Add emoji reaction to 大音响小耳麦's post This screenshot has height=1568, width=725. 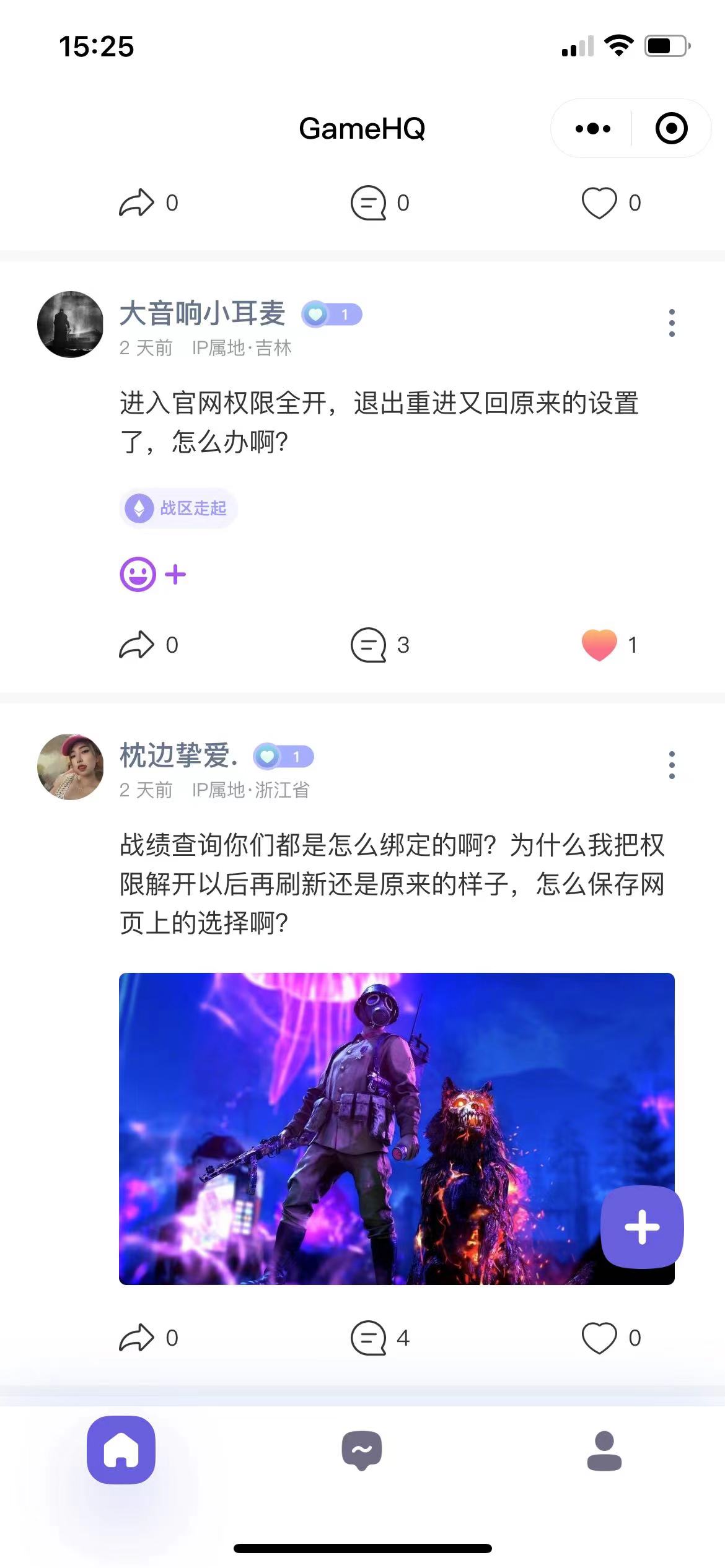(153, 575)
